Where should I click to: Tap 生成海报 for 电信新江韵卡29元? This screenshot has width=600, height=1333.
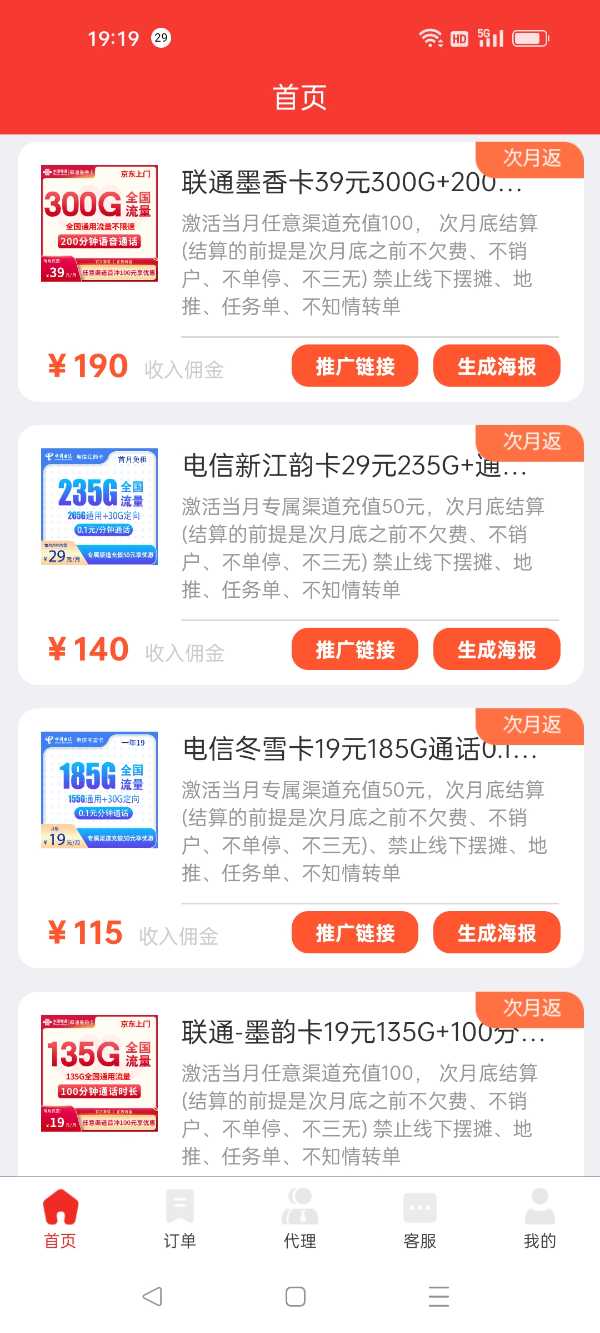click(x=496, y=650)
